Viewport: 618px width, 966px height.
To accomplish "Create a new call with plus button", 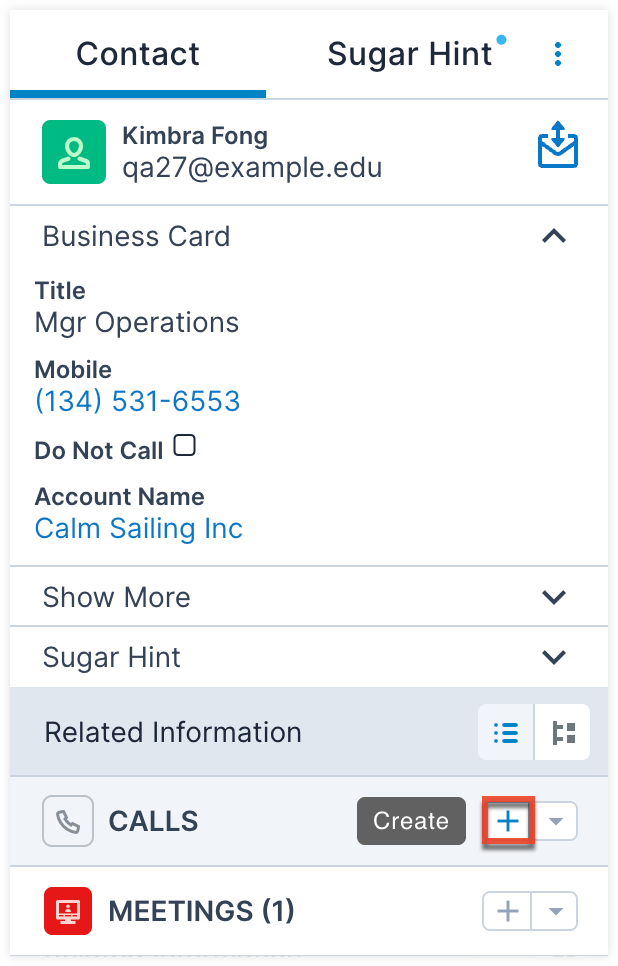I will [508, 822].
